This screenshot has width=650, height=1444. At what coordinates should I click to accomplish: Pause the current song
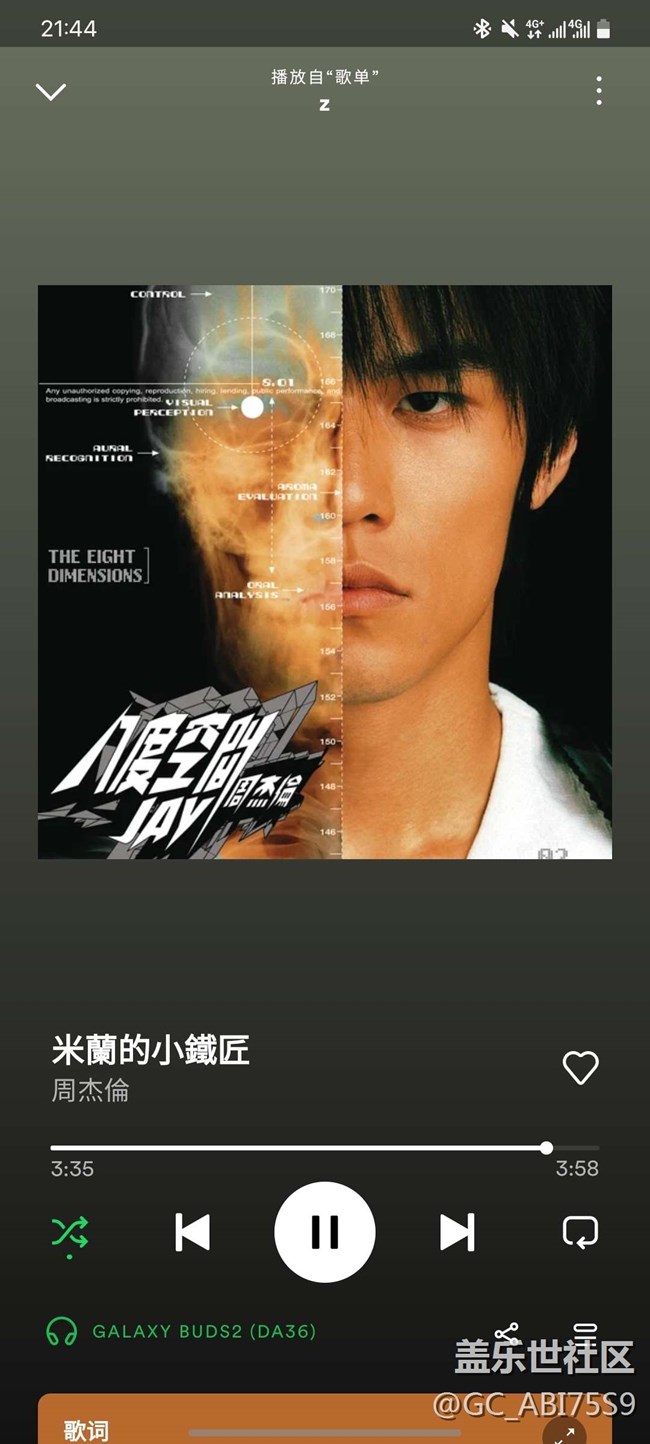325,1232
